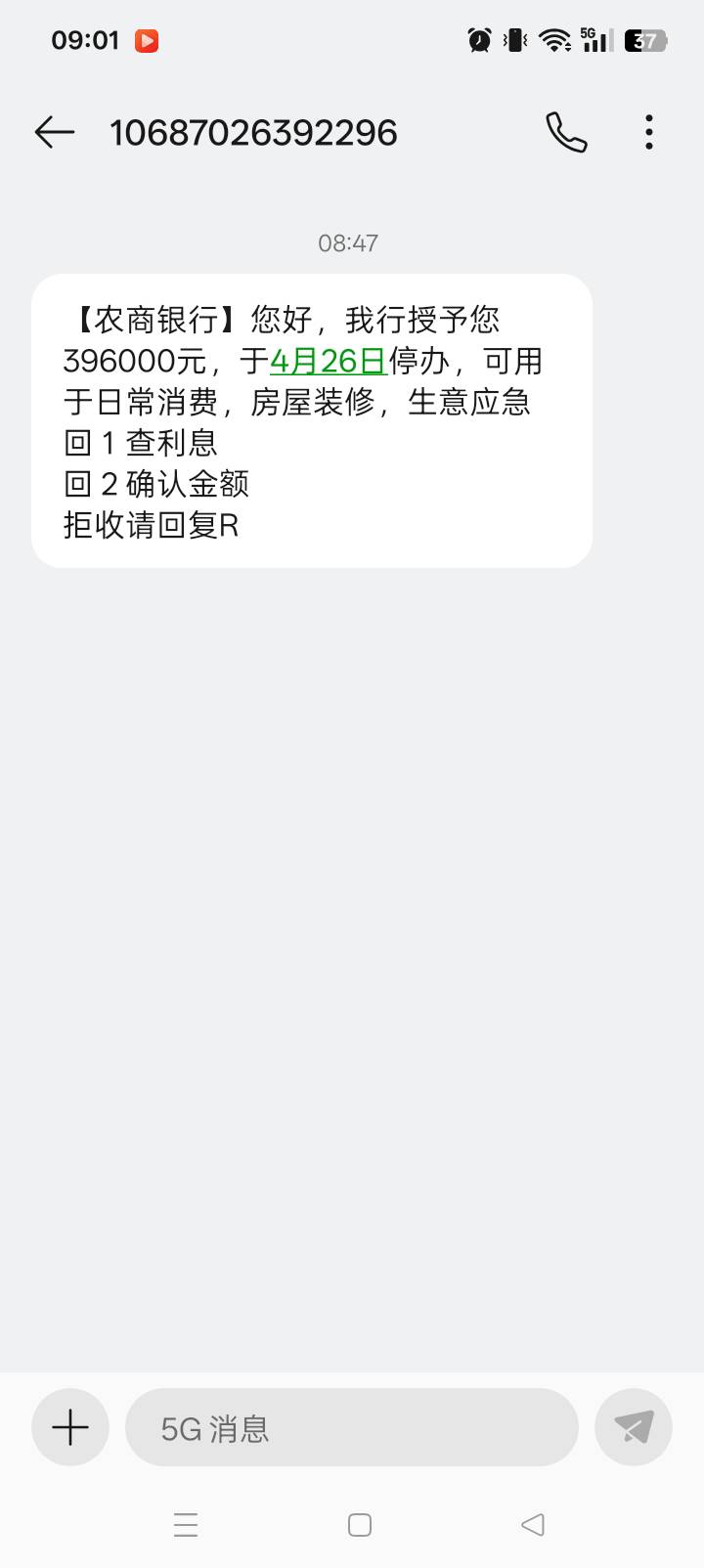Call the sender 10687026392296

pyautogui.click(x=566, y=132)
